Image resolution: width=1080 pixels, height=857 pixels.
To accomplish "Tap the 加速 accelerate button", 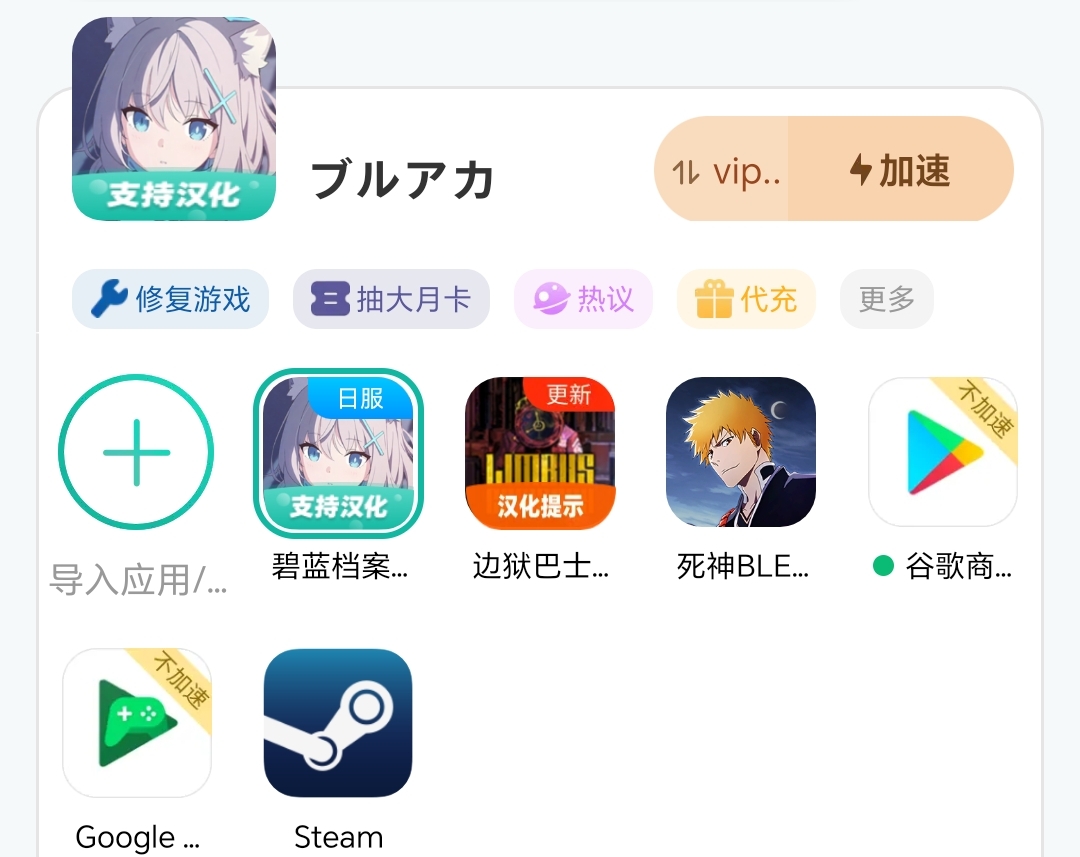I will (x=900, y=170).
